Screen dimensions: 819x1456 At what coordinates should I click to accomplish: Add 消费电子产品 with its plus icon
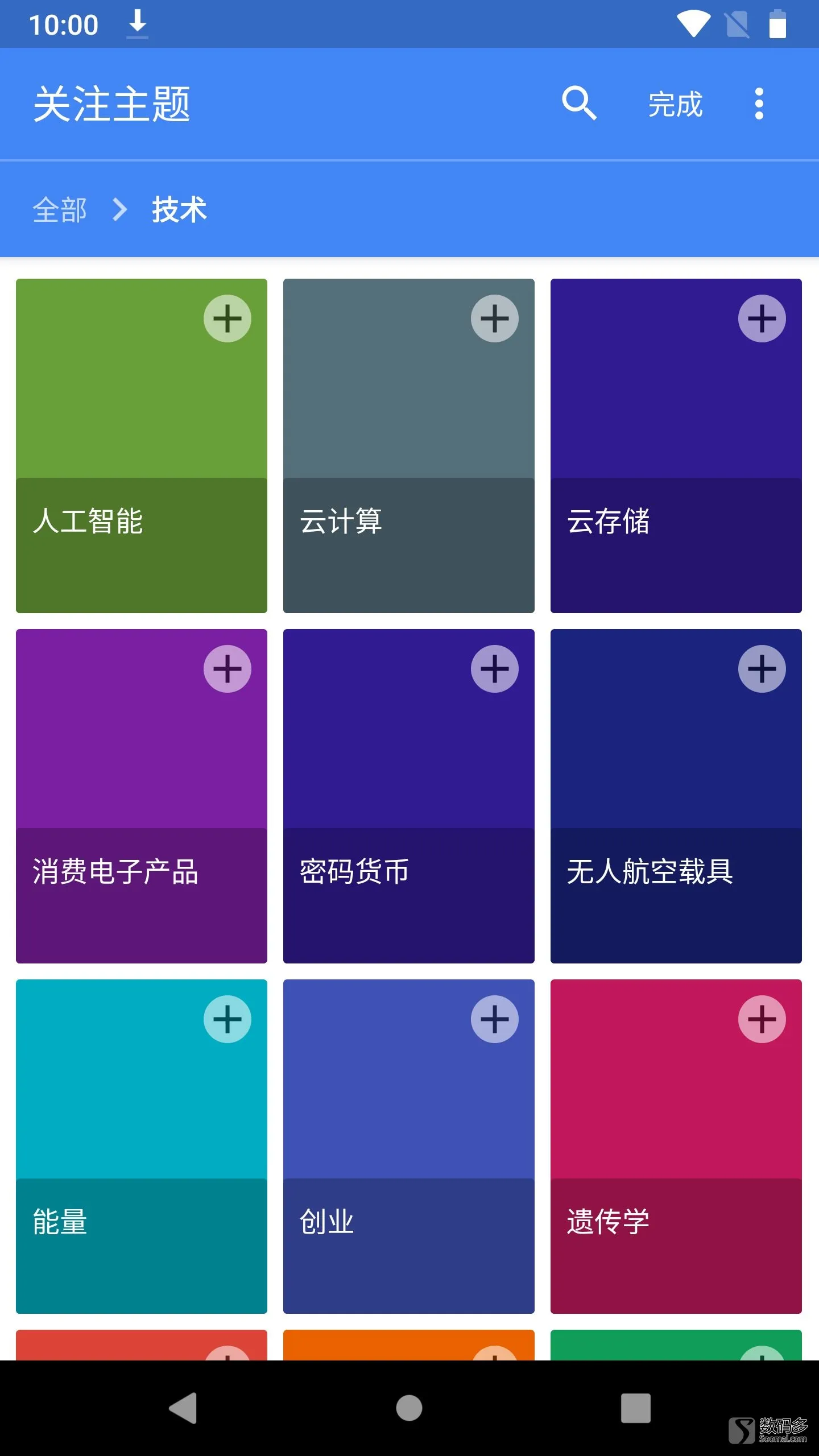coord(227,669)
